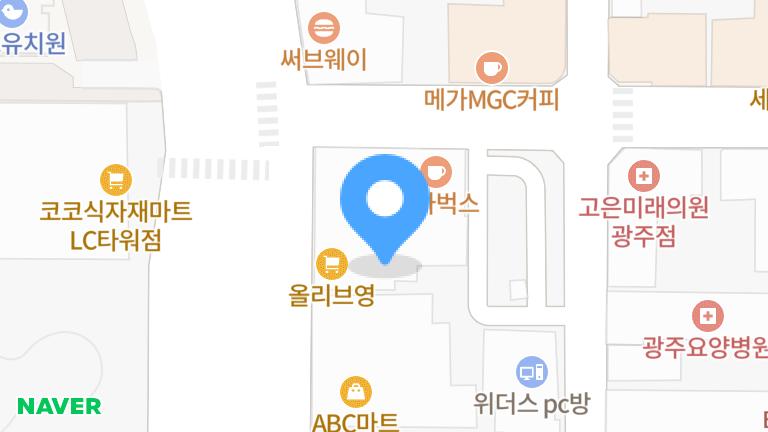The image size is (768, 432).
Task: Tap the 위더스 pc방 marker
Action: [531, 372]
